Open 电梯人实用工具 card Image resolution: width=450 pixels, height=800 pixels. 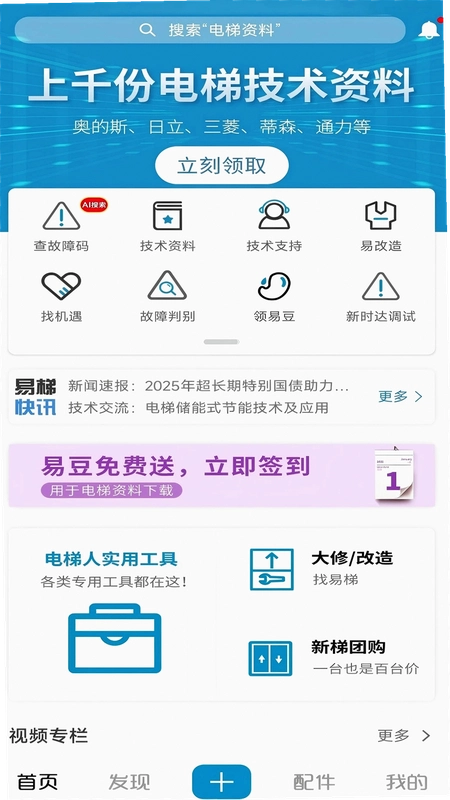tap(114, 612)
